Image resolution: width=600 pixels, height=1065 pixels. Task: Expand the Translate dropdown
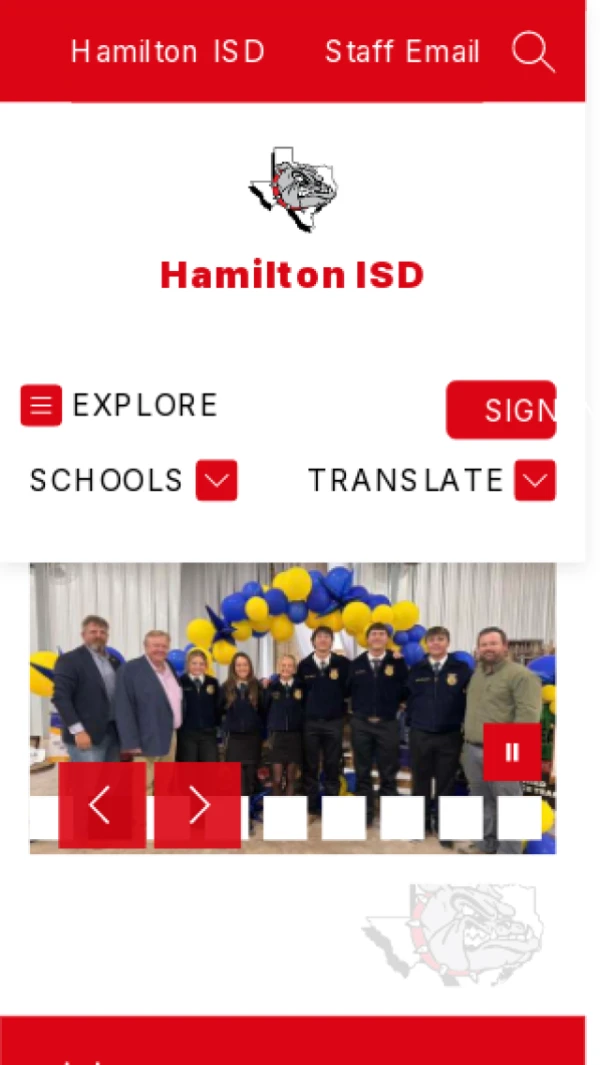click(535, 480)
